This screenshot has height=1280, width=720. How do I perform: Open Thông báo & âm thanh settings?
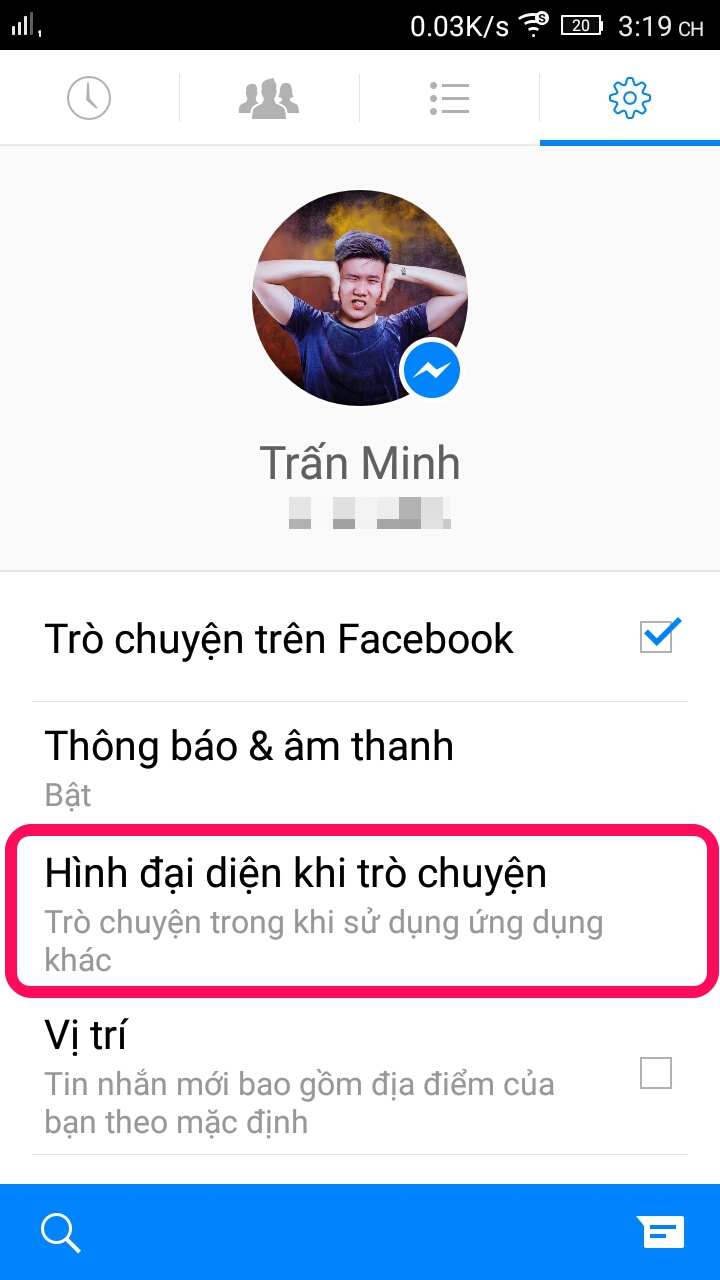coord(360,765)
